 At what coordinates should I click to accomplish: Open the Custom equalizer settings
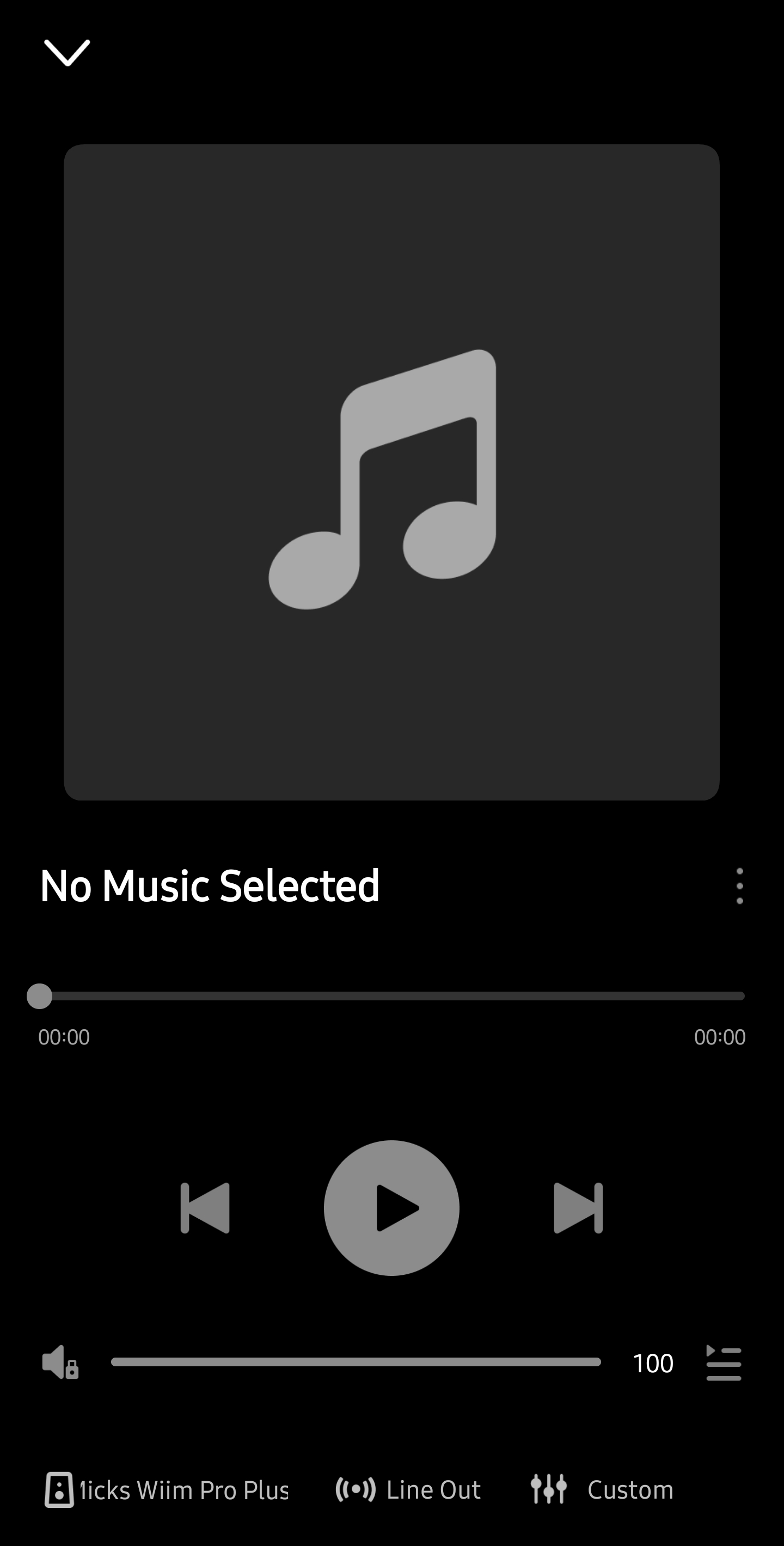pyautogui.click(x=602, y=1490)
